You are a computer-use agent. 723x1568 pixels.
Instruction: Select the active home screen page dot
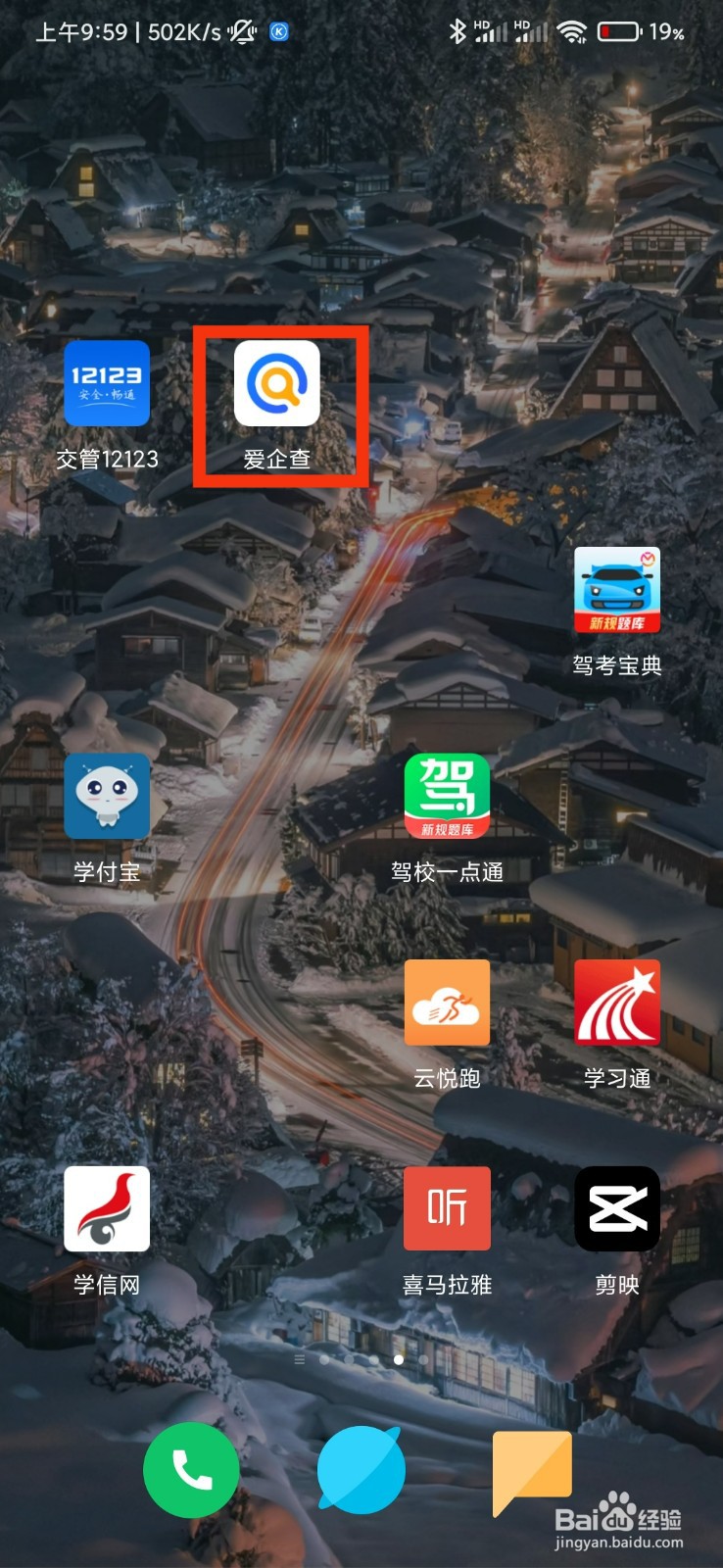[397, 1360]
